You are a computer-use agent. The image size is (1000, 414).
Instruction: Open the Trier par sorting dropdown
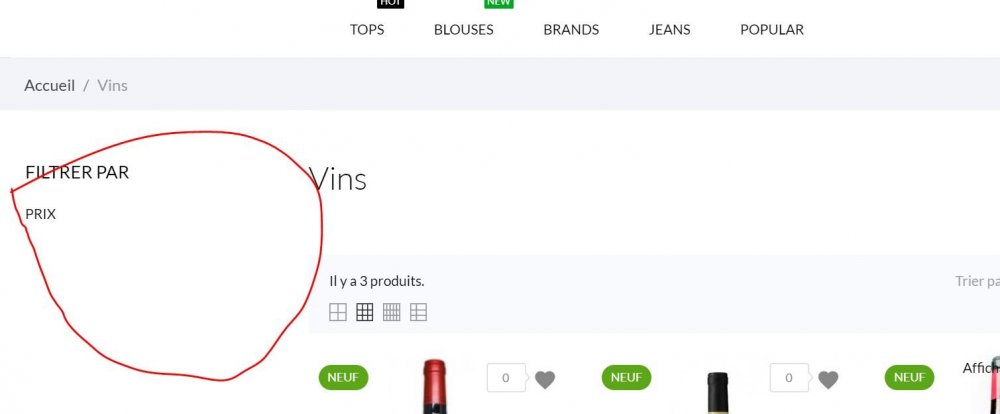pos(976,281)
